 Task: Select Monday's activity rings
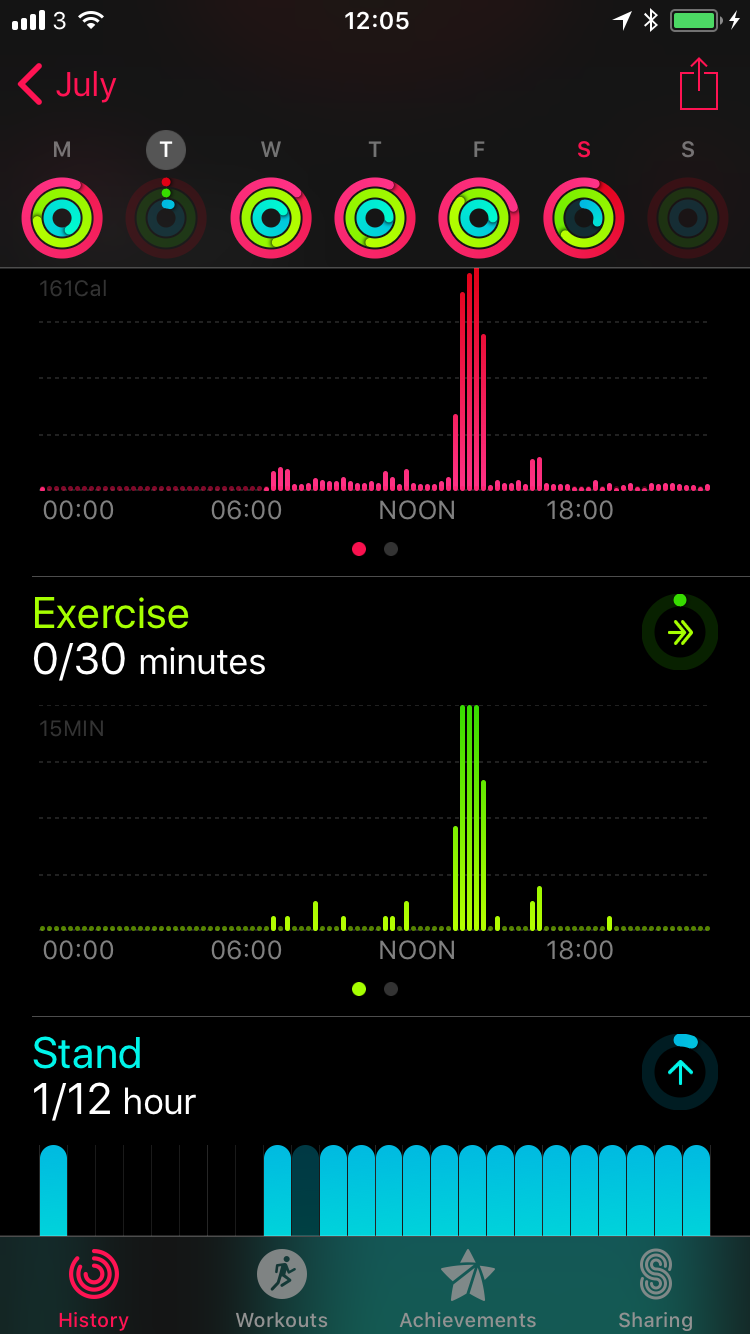(62, 217)
